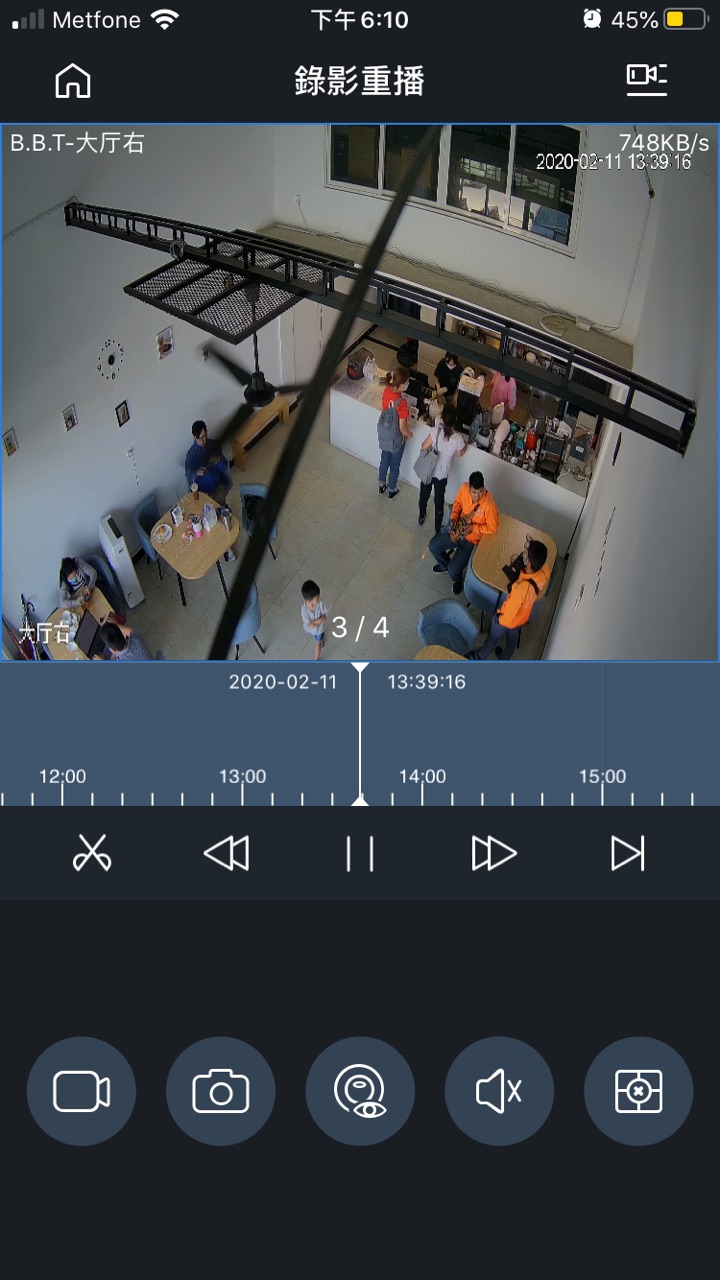Rewind the recorded playback
The height and width of the screenshot is (1280, 720).
tap(226, 853)
